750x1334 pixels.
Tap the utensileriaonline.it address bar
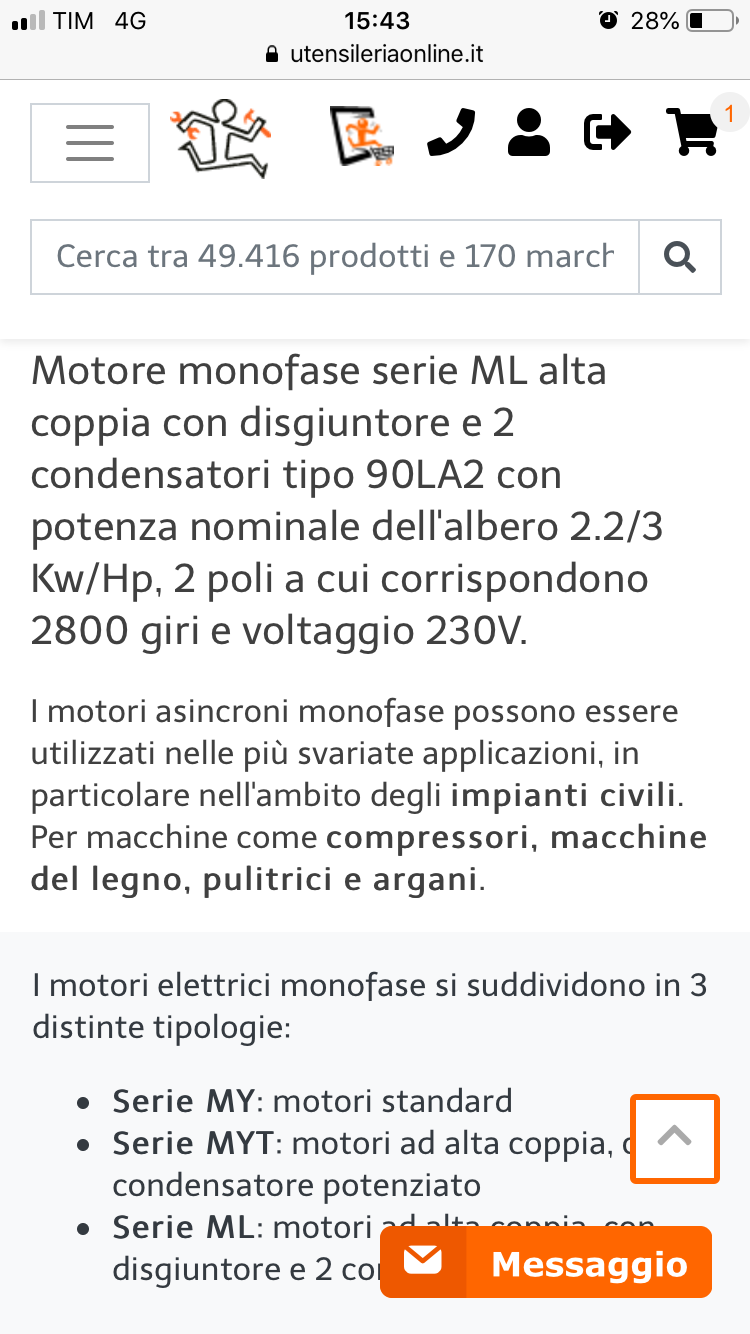point(375,54)
